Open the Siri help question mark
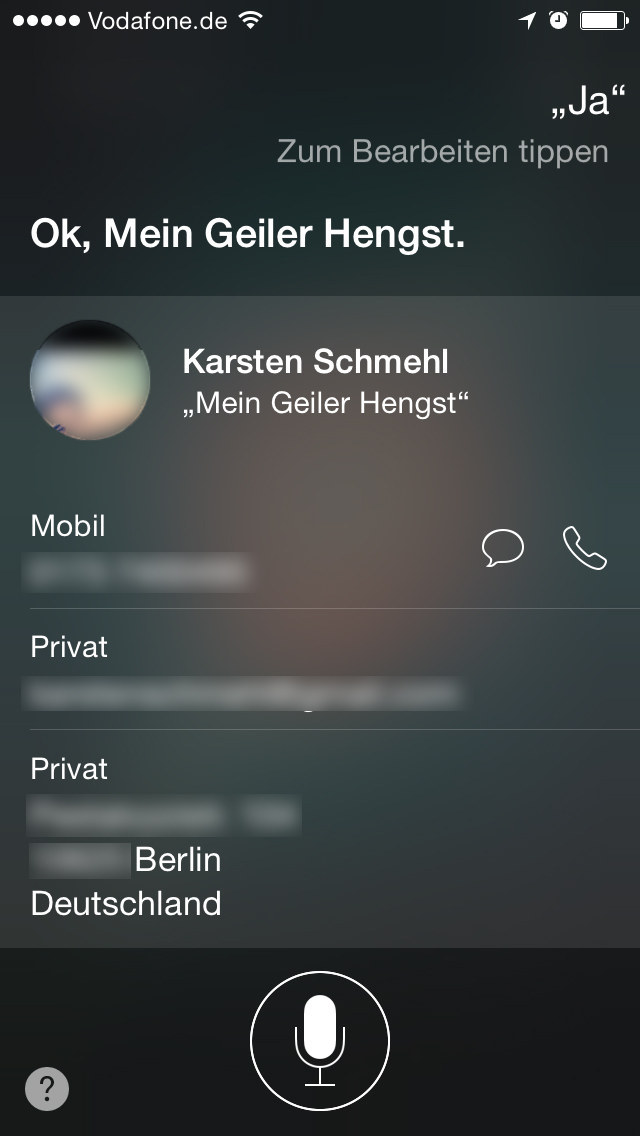 (47, 1088)
